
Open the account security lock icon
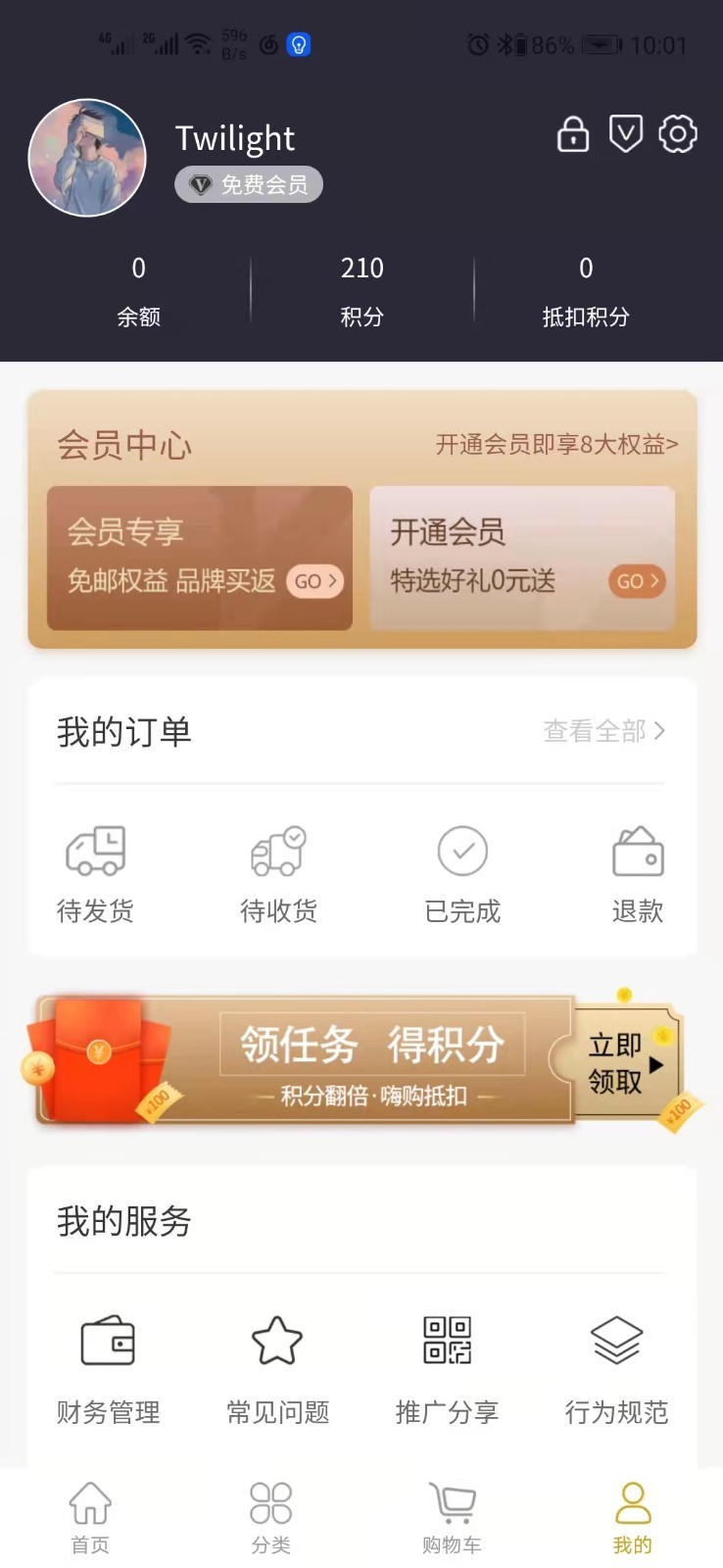tap(572, 134)
